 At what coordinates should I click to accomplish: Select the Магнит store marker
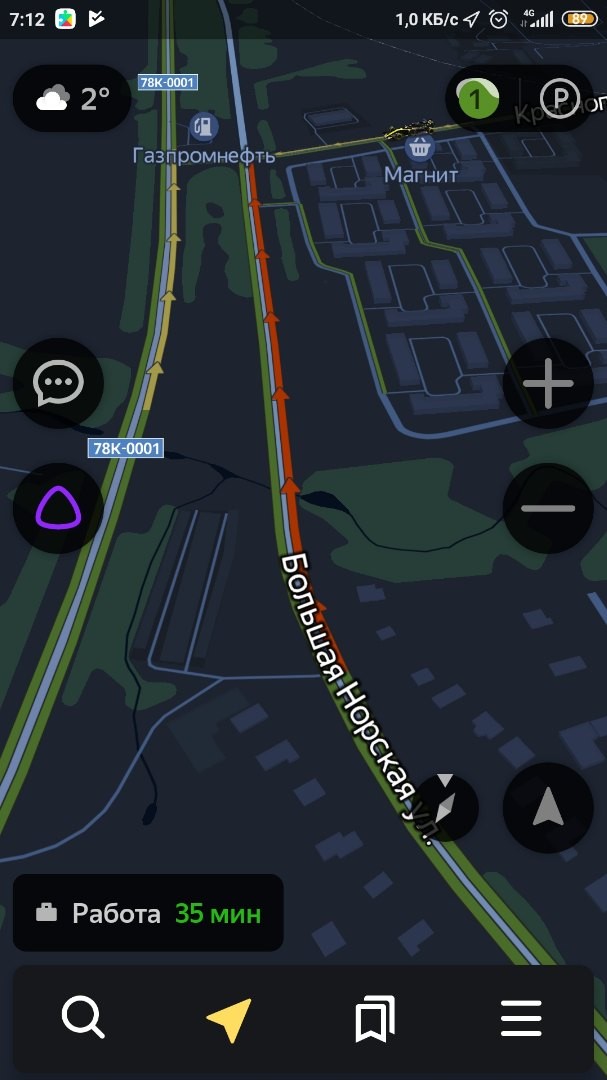420,148
